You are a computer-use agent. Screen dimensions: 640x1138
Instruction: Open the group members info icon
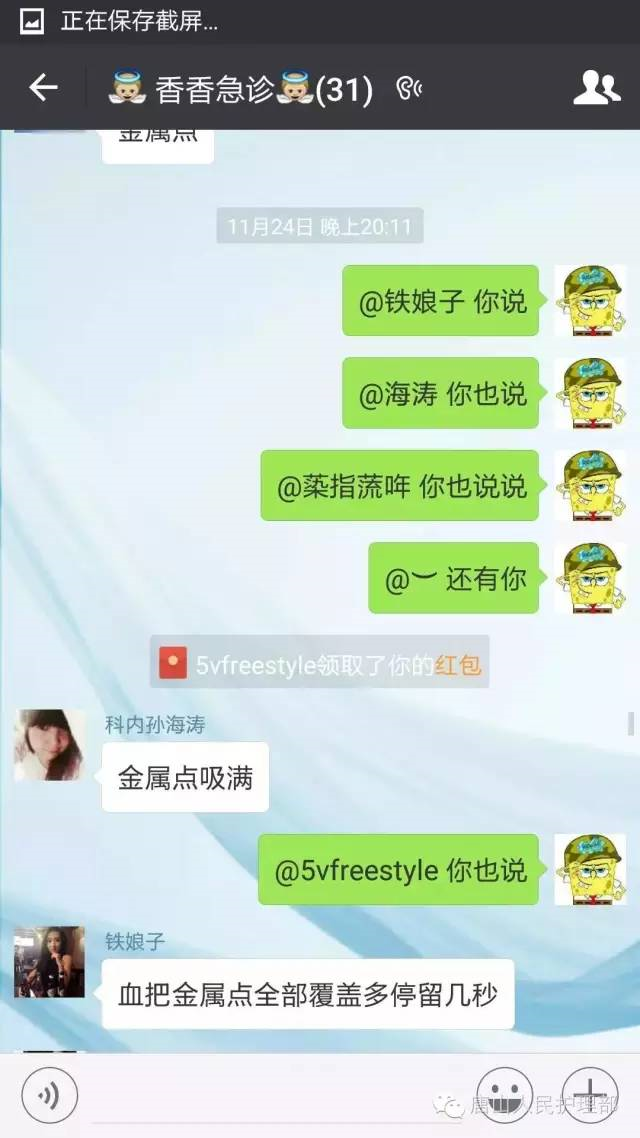[x=596, y=89]
